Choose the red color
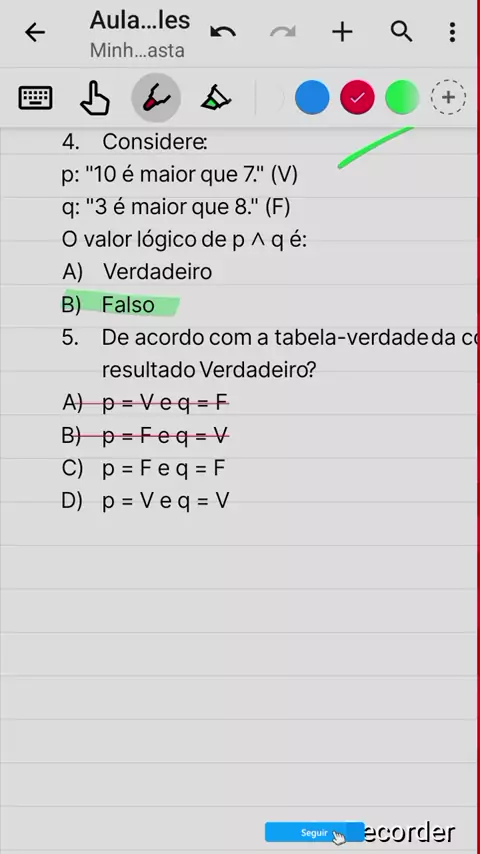The image size is (480, 854). 357,97
